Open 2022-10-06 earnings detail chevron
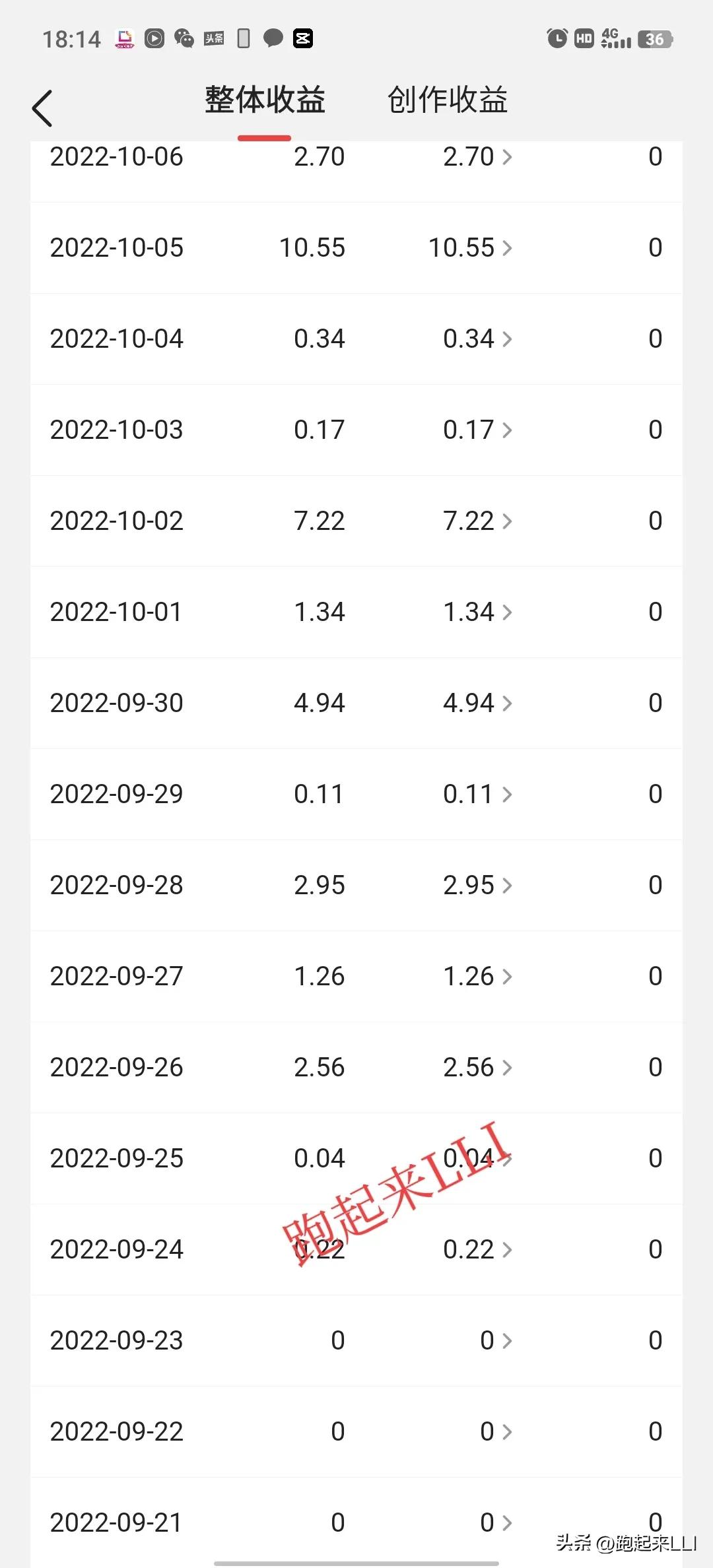 (x=506, y=157)
